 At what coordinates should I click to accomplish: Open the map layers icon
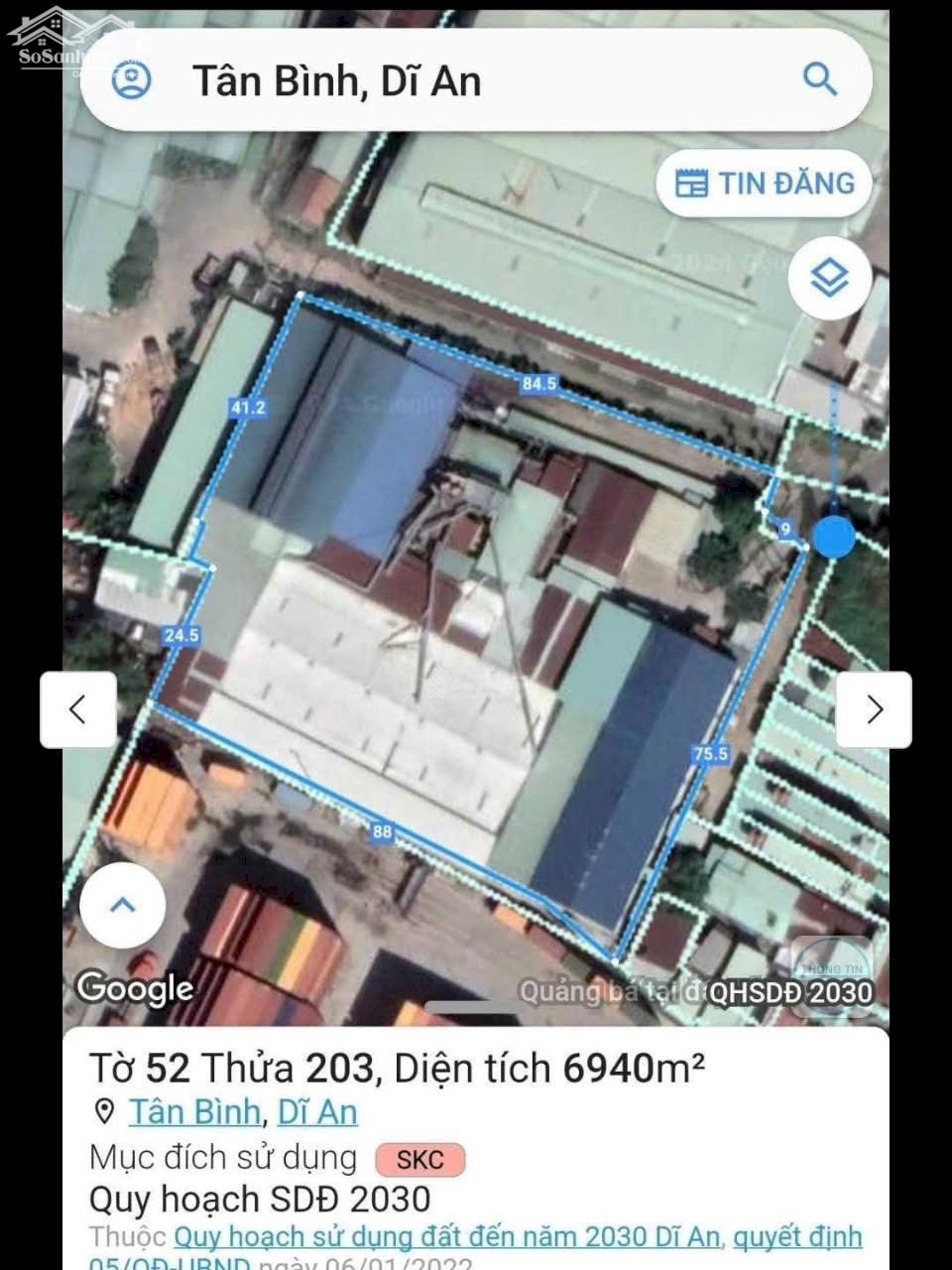coord(831,279)
